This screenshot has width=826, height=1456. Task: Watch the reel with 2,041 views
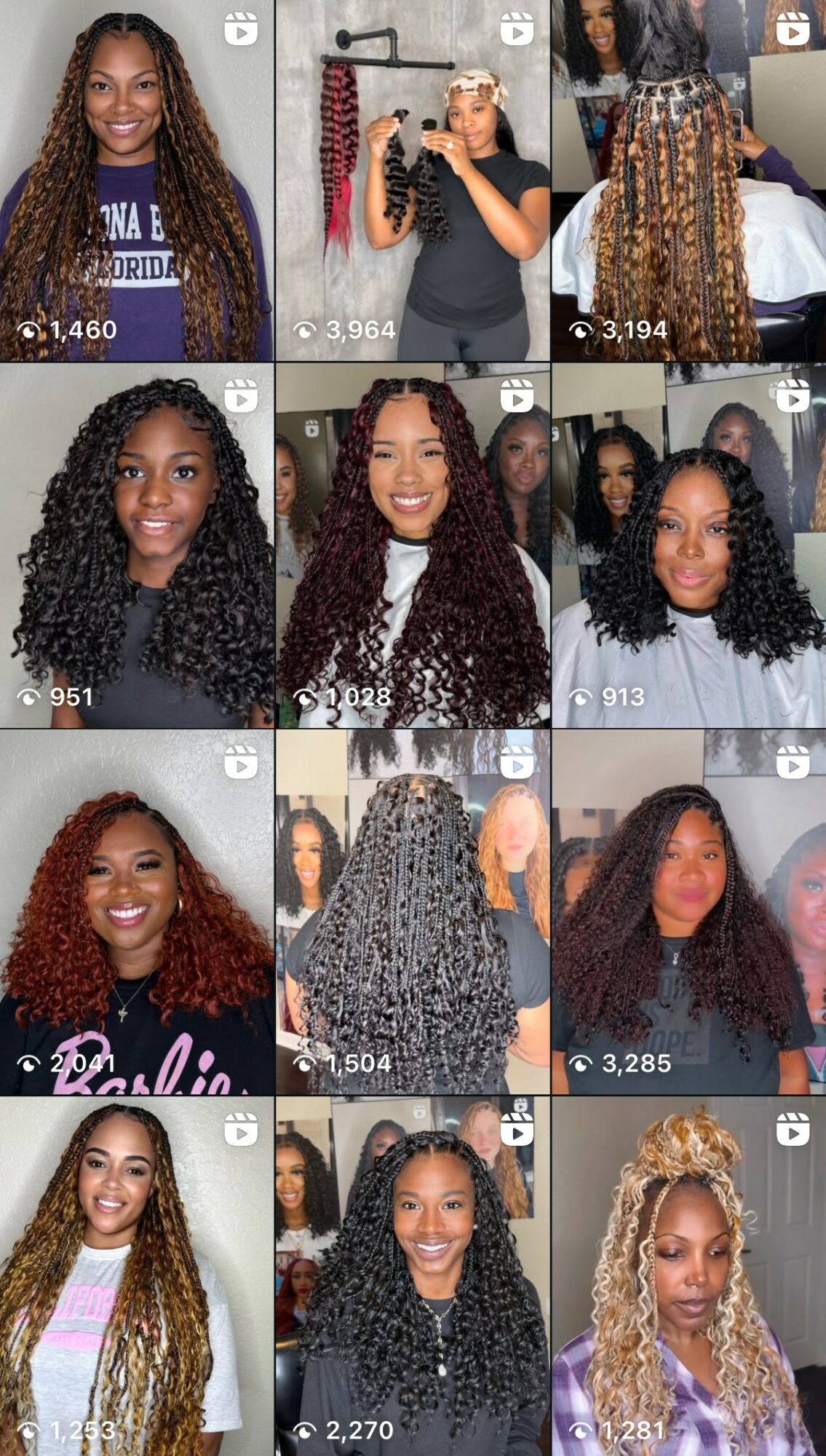click(x=137, y=913)
